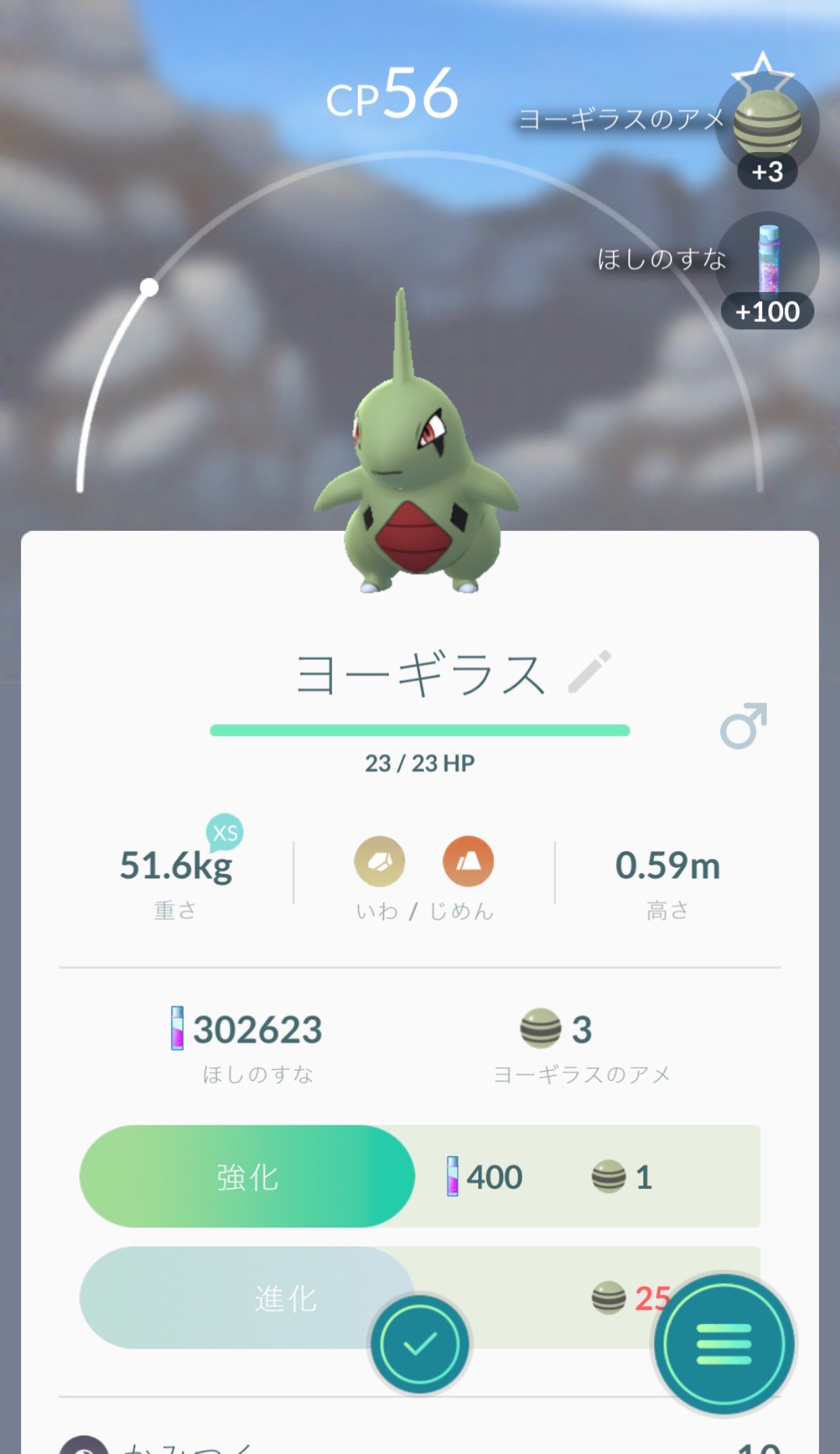Edit the ヨーギラス nickname with the pencil

pyautogui.click(x=589, y=672)
